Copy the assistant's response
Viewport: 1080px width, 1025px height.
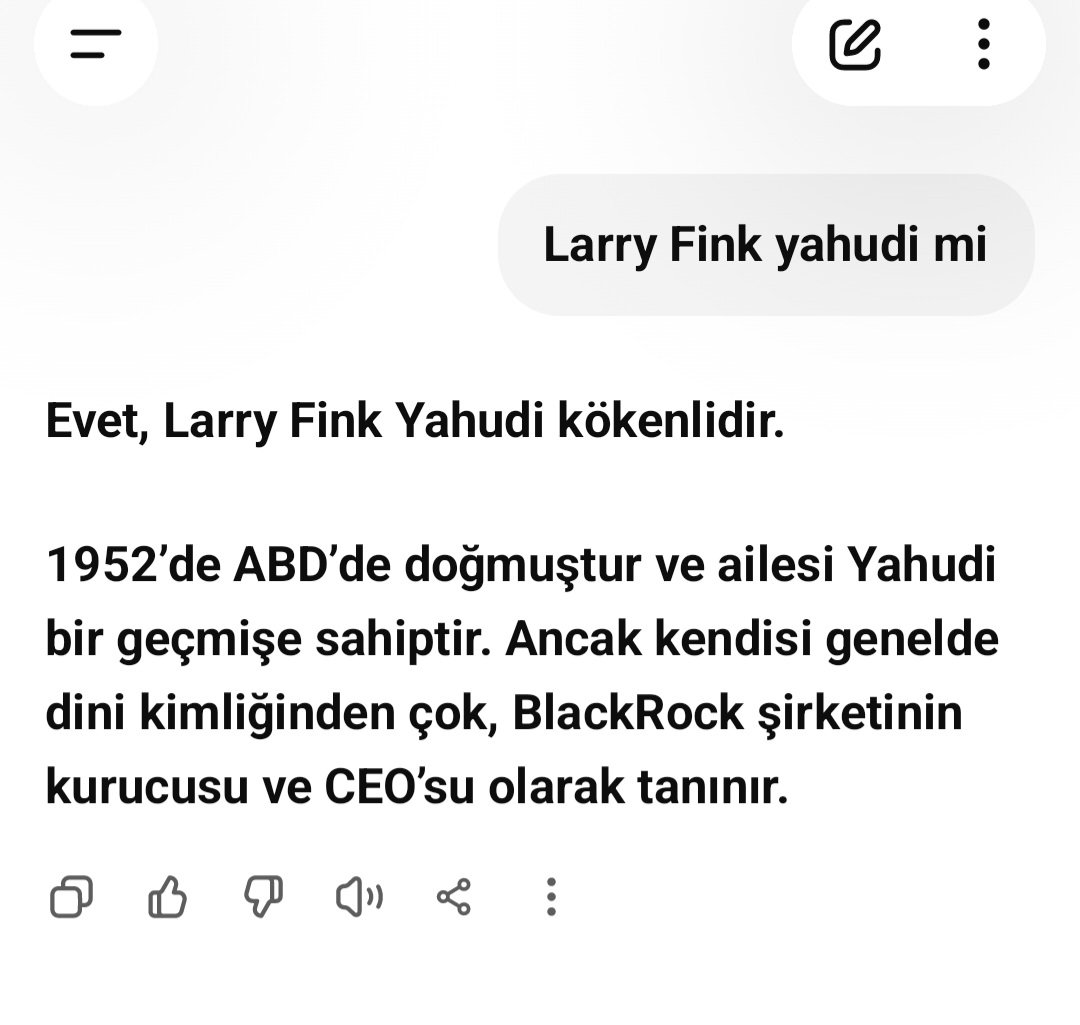click(71, 897)
